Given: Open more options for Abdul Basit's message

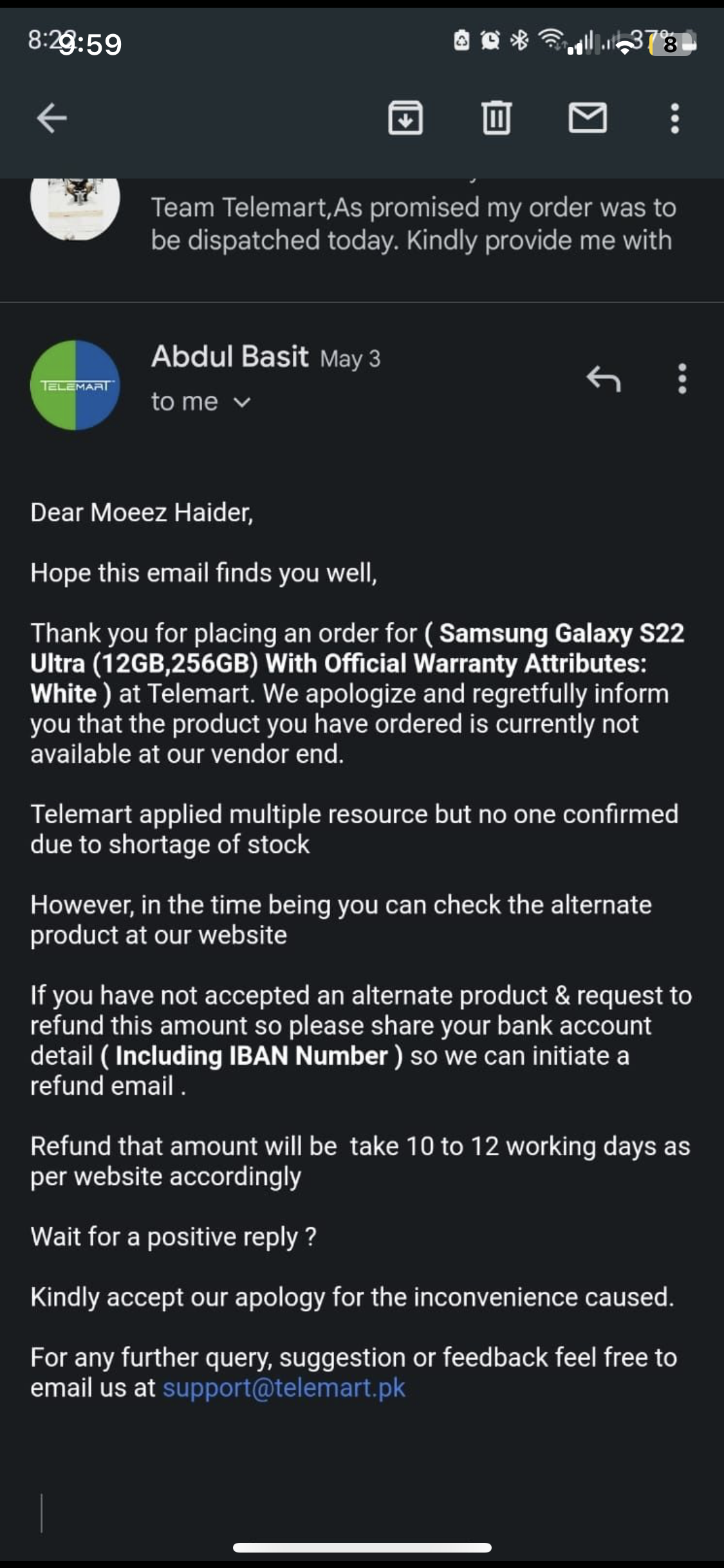Looking at the screenshot, I should coord(682,378).
